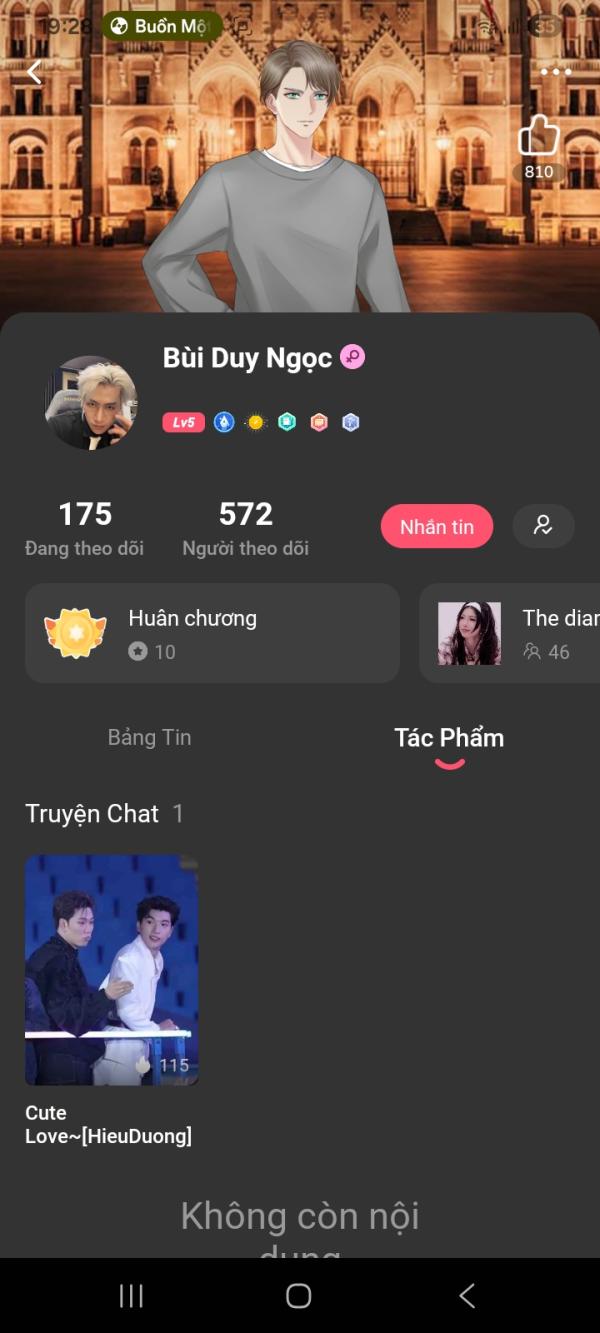Image resolution: width=600 pixels, height=1333 pixels.
Task: Open the recent apps view
Action: pyautogui.click(x=131, y=1296)
